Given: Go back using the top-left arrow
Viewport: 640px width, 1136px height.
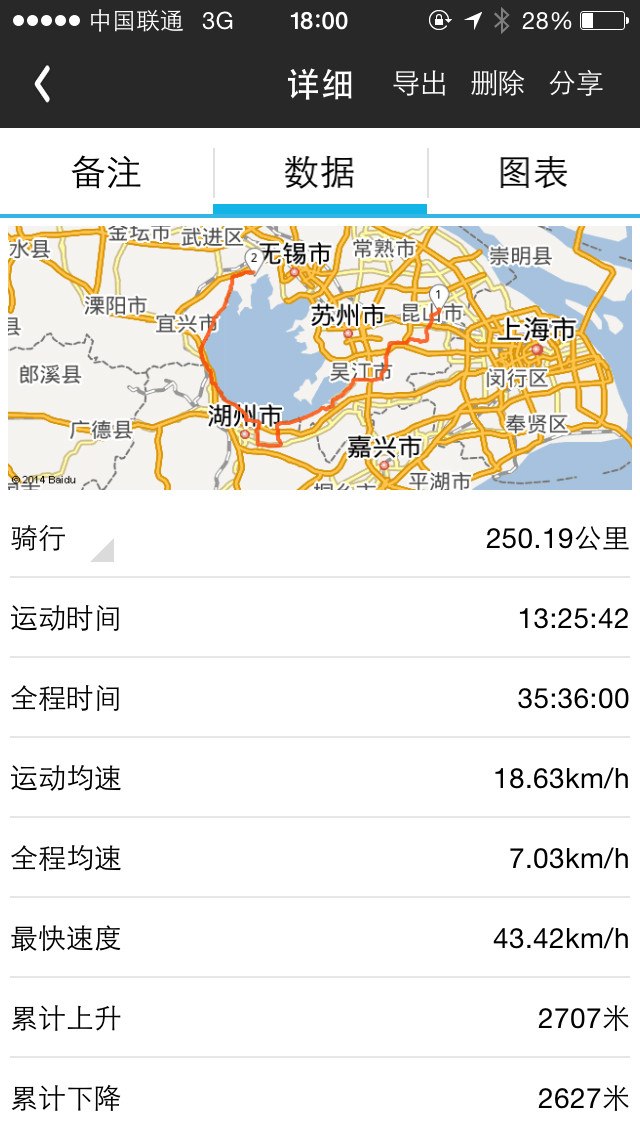Looking at the screenshot, I should (42, 84).
